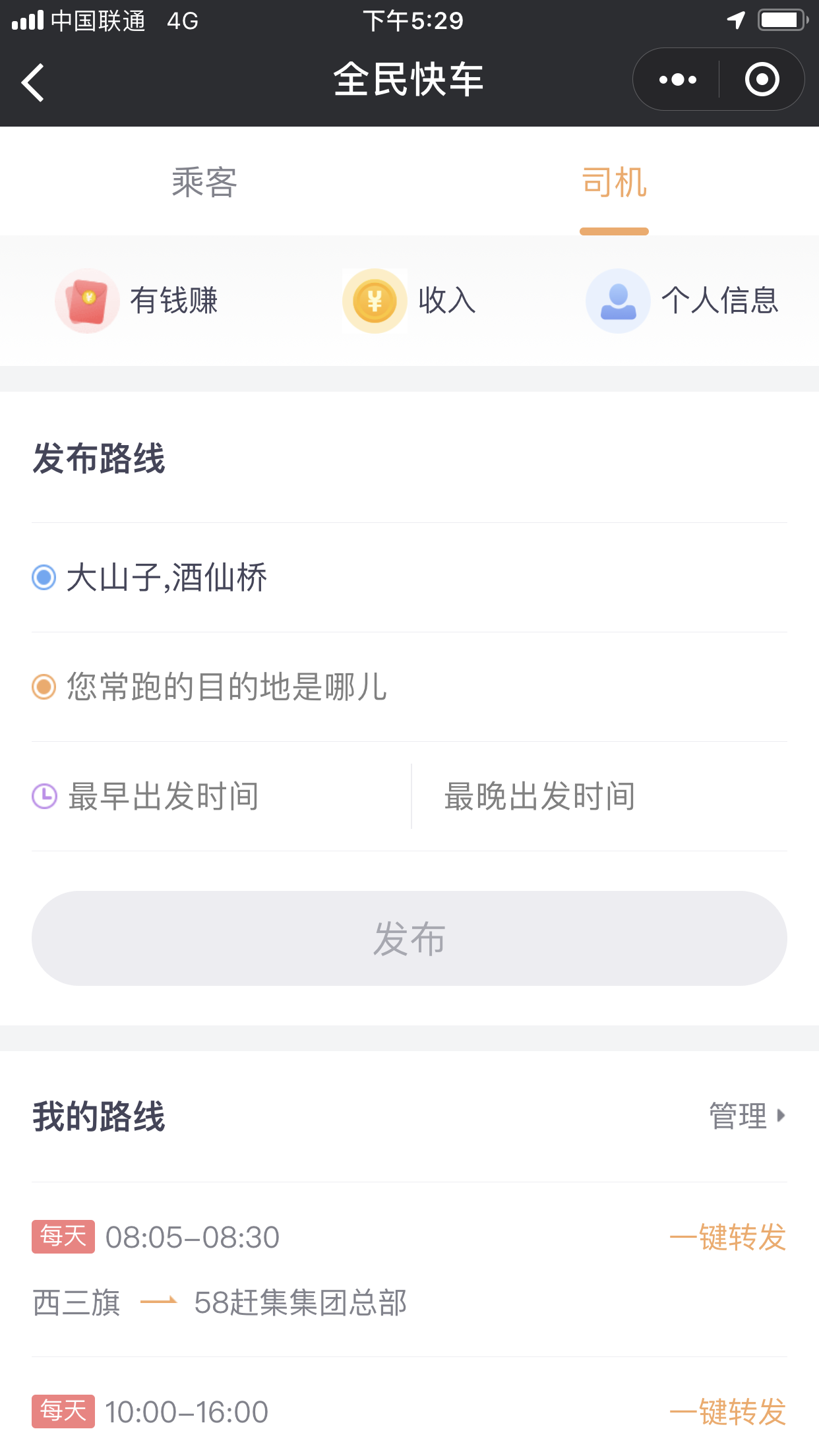The image size is (819, 1456).
Task: Pick the 最早出发时间
Action: tap(221, 797)
